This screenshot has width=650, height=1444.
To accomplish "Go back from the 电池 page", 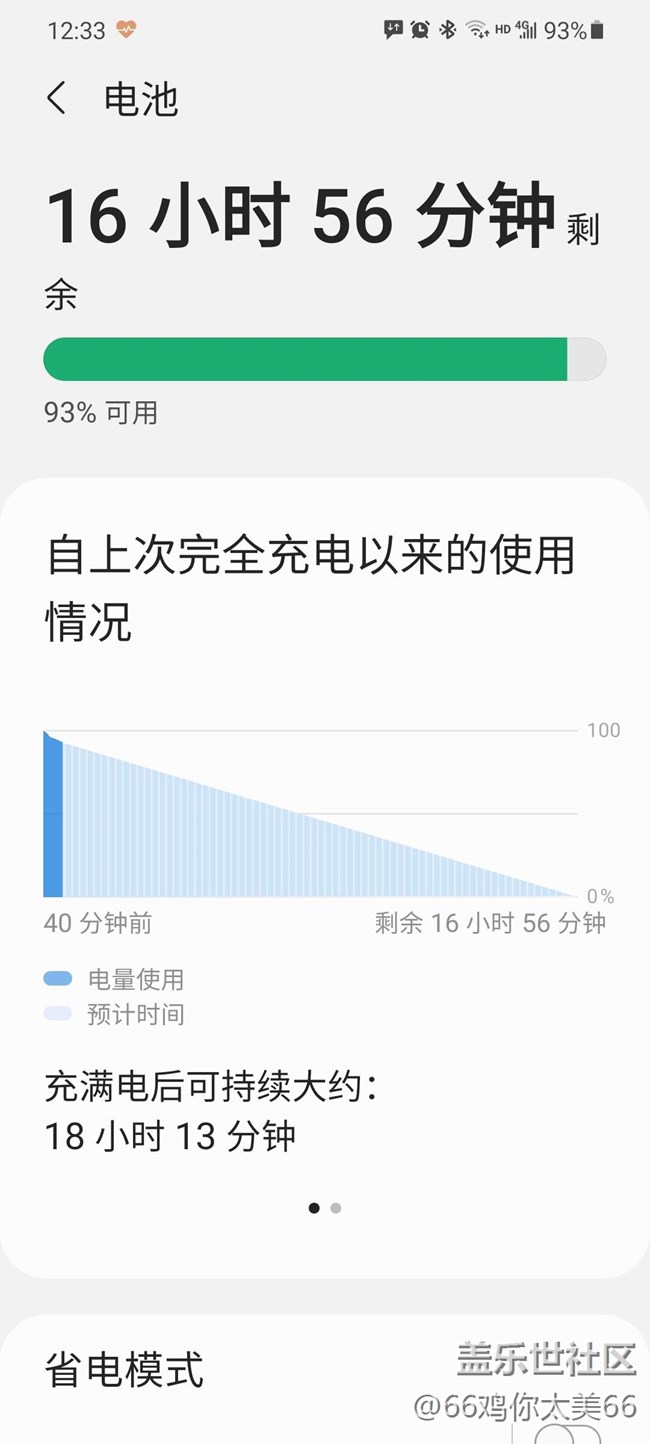I will click(57, 99).
